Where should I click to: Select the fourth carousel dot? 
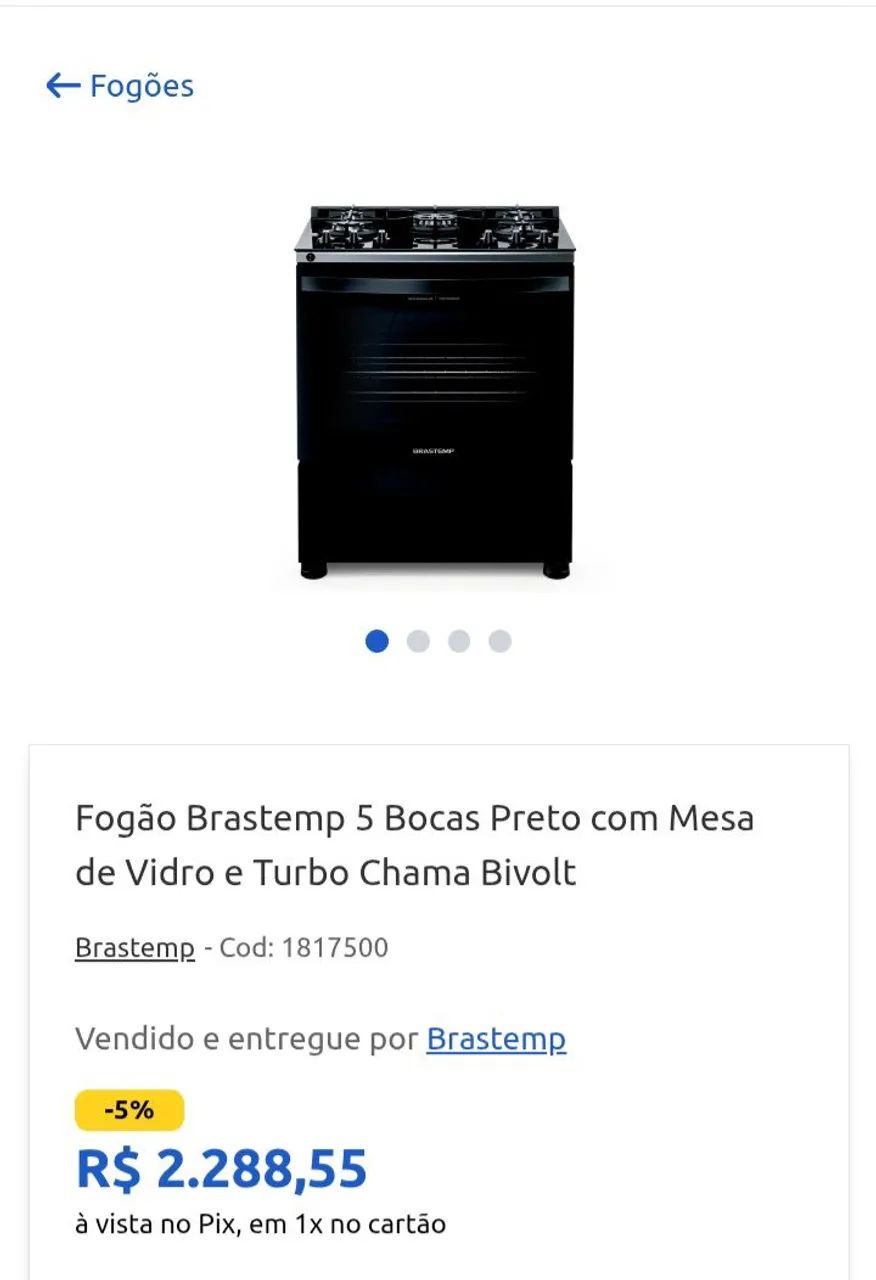tap(499, 641)
